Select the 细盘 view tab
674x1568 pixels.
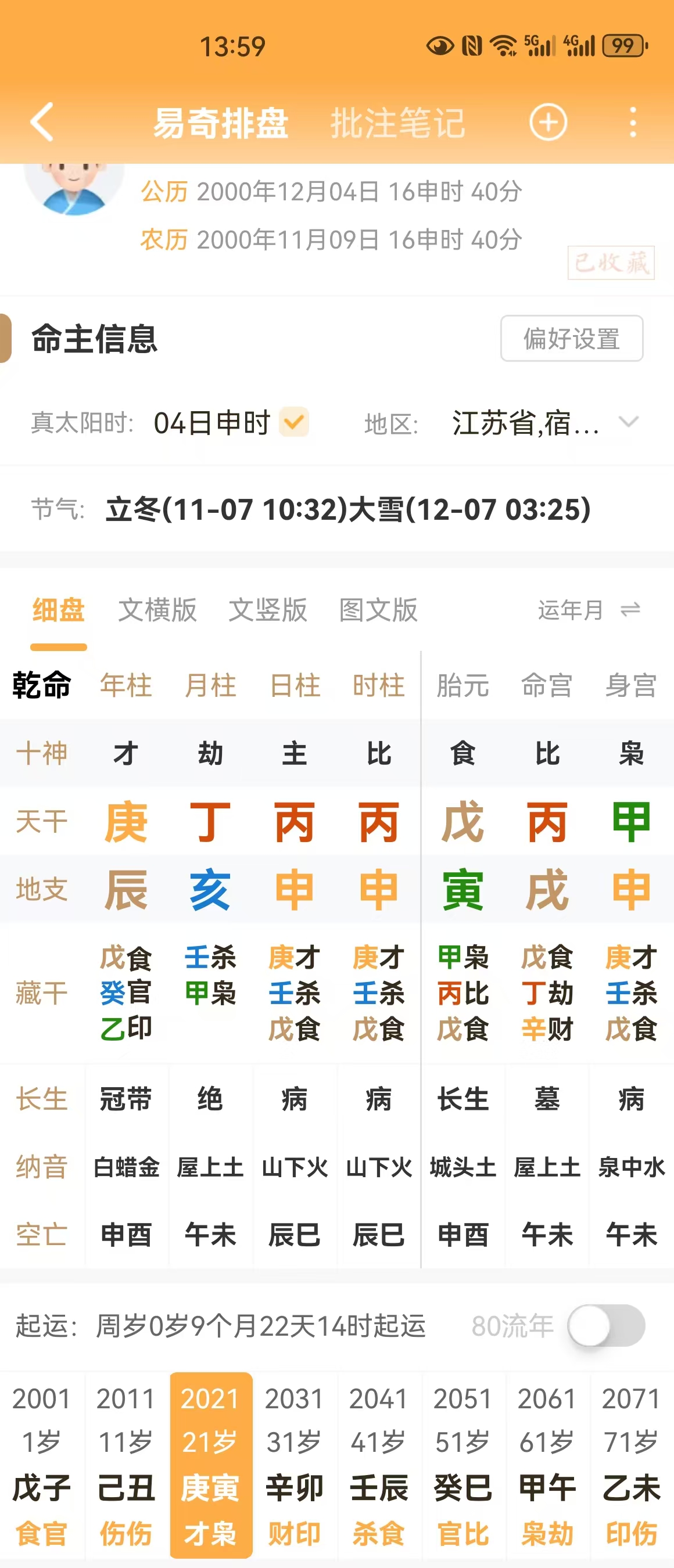[59, 610]
